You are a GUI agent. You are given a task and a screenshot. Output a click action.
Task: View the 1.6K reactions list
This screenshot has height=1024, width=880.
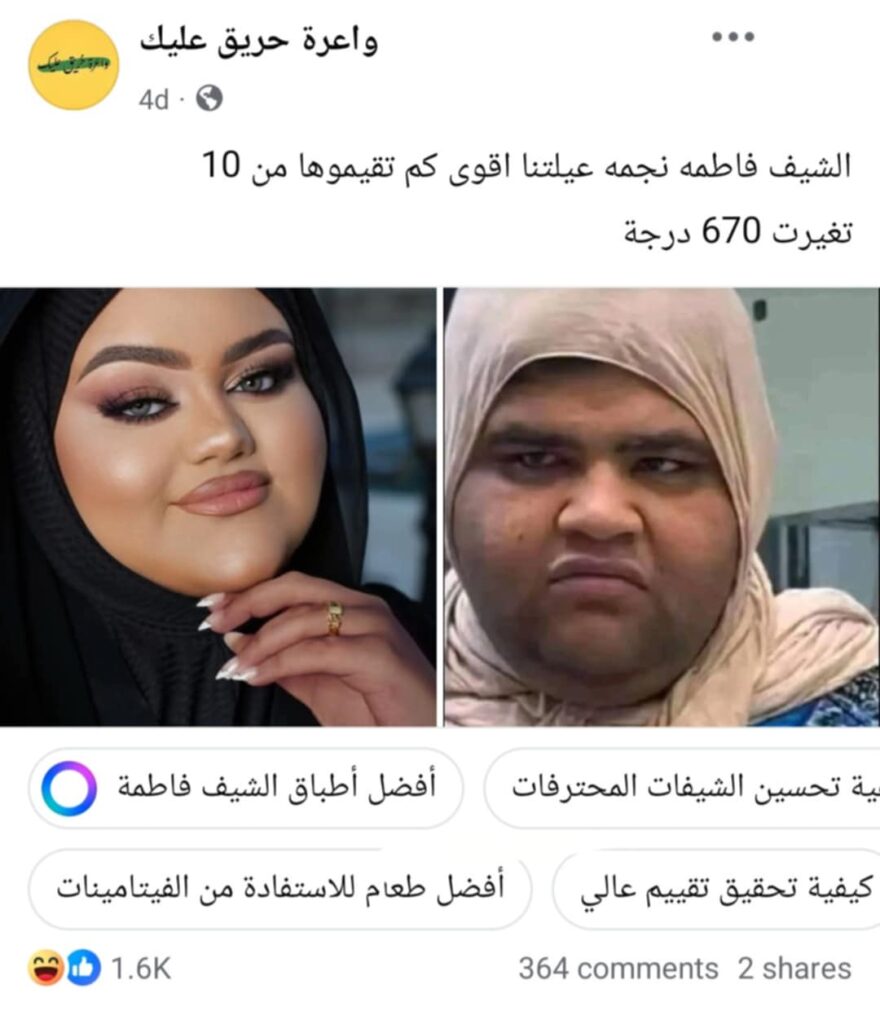point(100,968)
